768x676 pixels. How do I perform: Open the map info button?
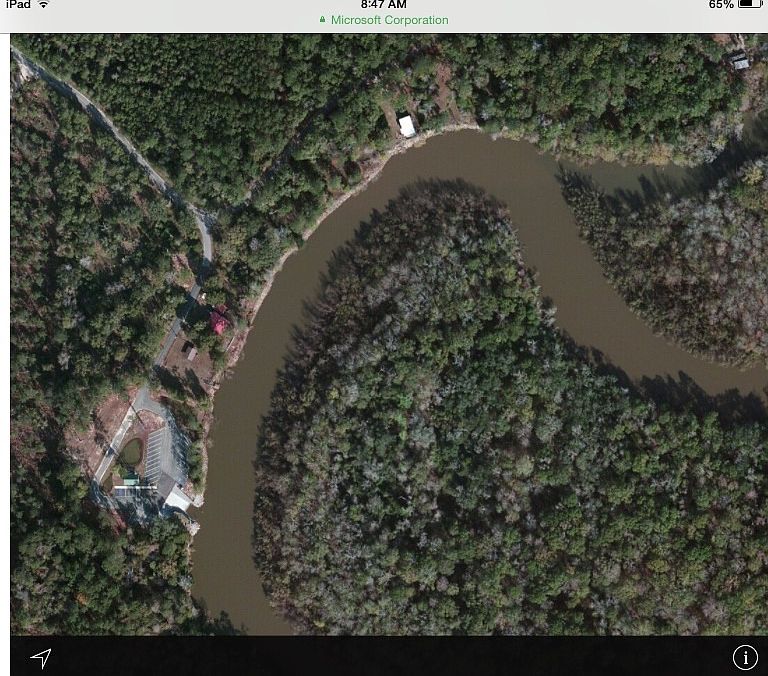(745, 657)
